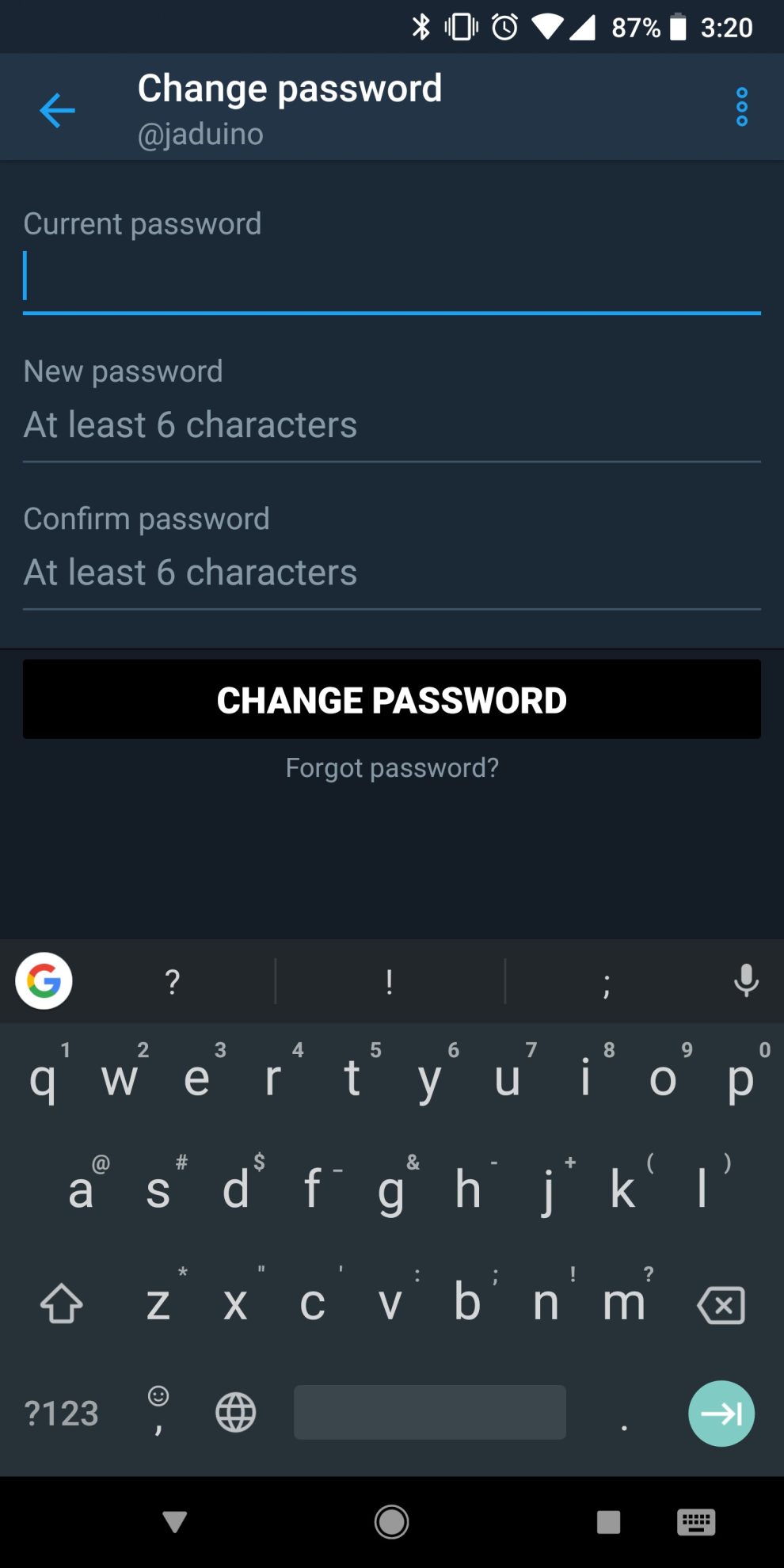Open the Forgot password? link
The image size is (784, 1568).
click(391, 767)
